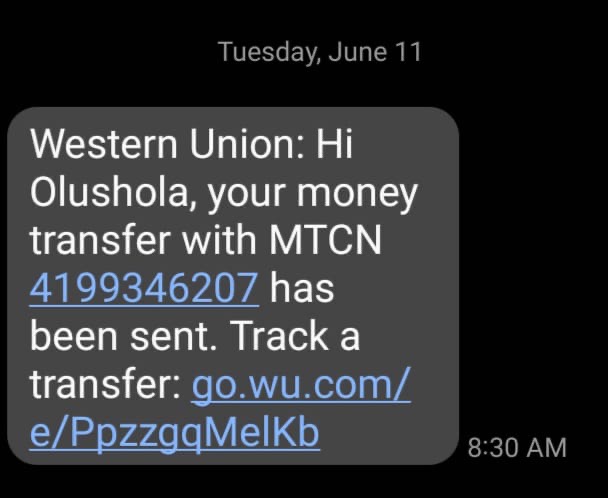Open the go.wu.com tracking link
This screenshot has width=608, height=498.
tap(300, 385)
